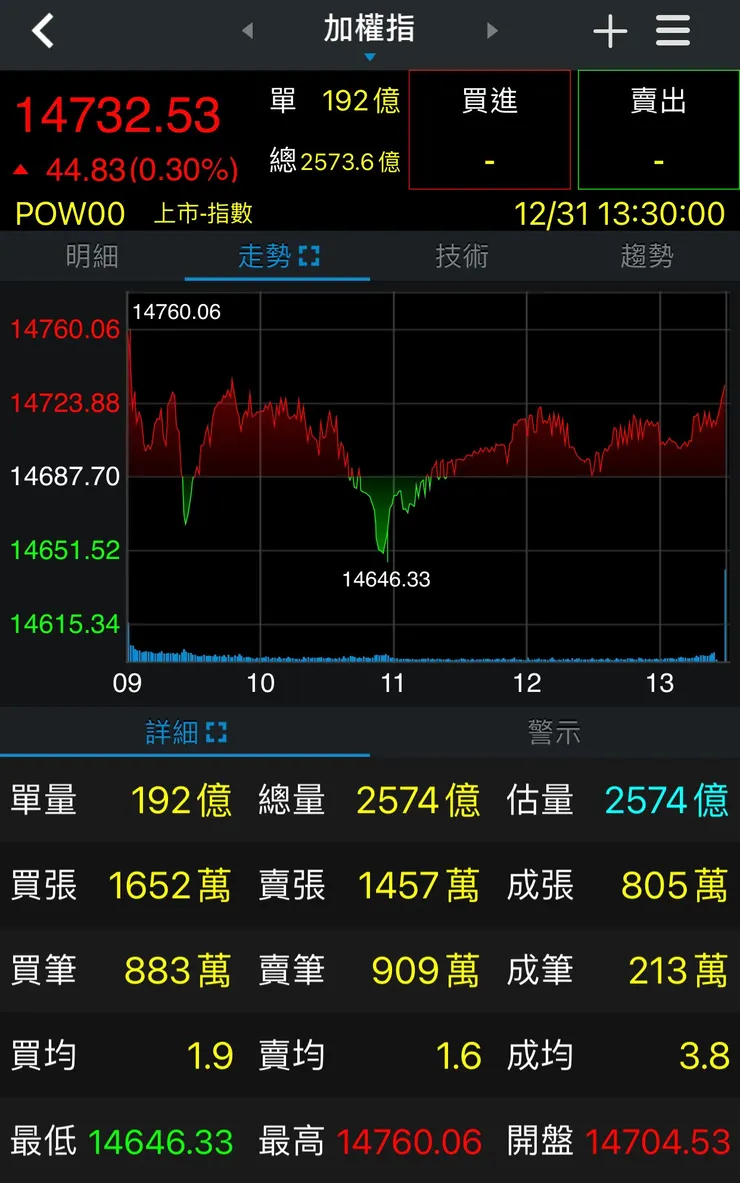Tap the 買進 buy panel
This screenshot has width=740, height=1183.
point(489,130)
